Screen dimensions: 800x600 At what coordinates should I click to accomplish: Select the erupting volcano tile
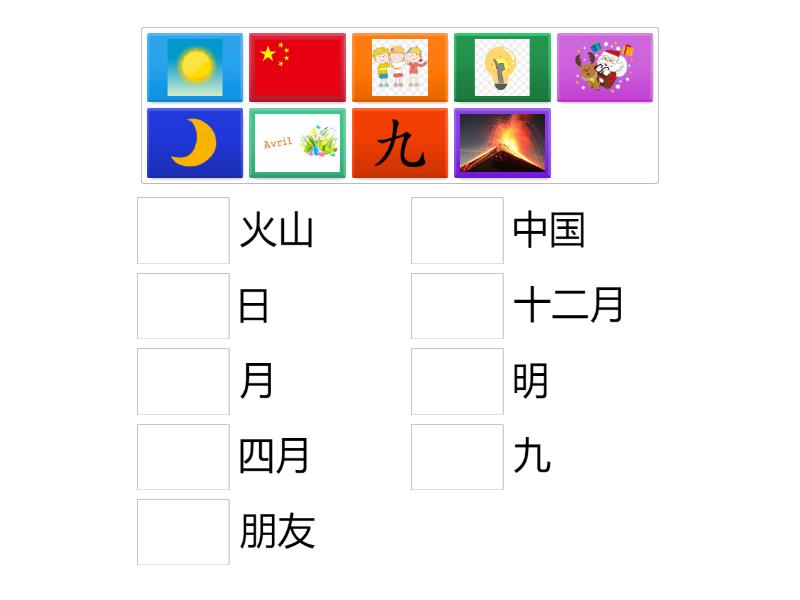pyautogui.click(x=502, y=143)
